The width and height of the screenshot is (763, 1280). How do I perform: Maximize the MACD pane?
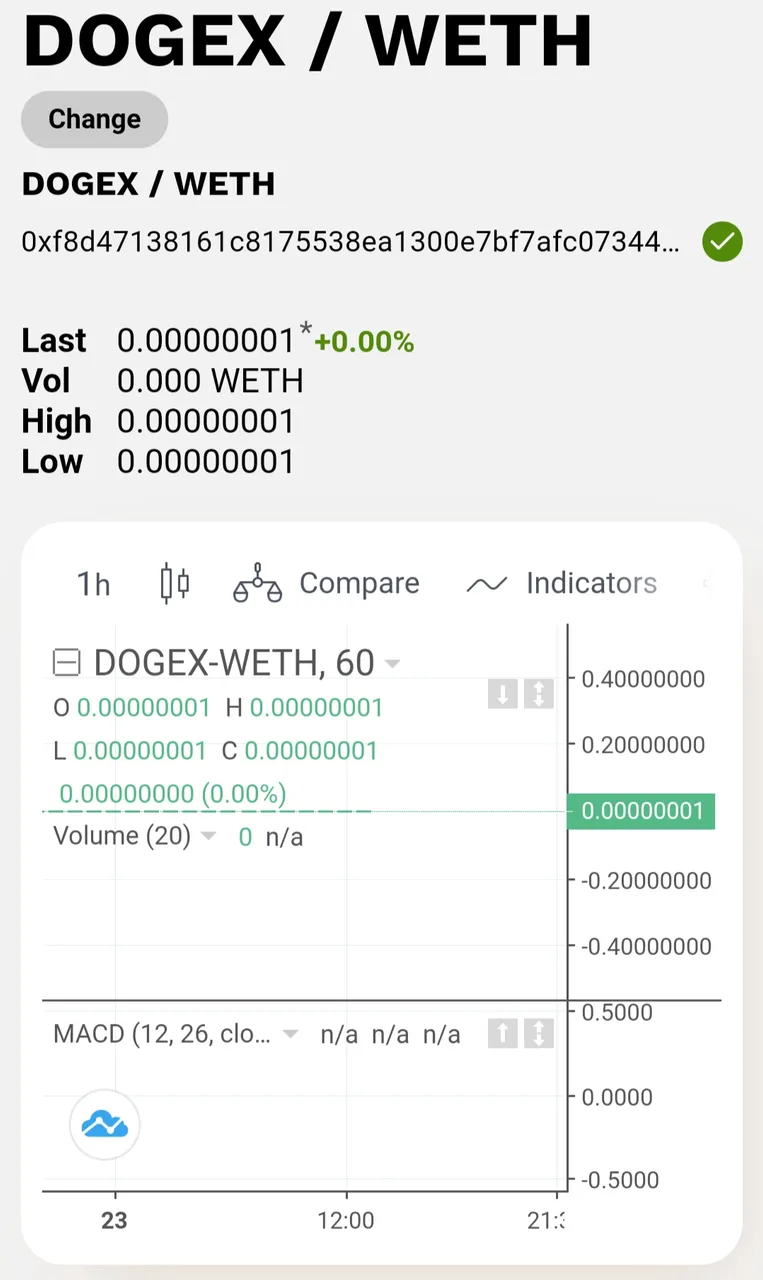pos(539,1033)
